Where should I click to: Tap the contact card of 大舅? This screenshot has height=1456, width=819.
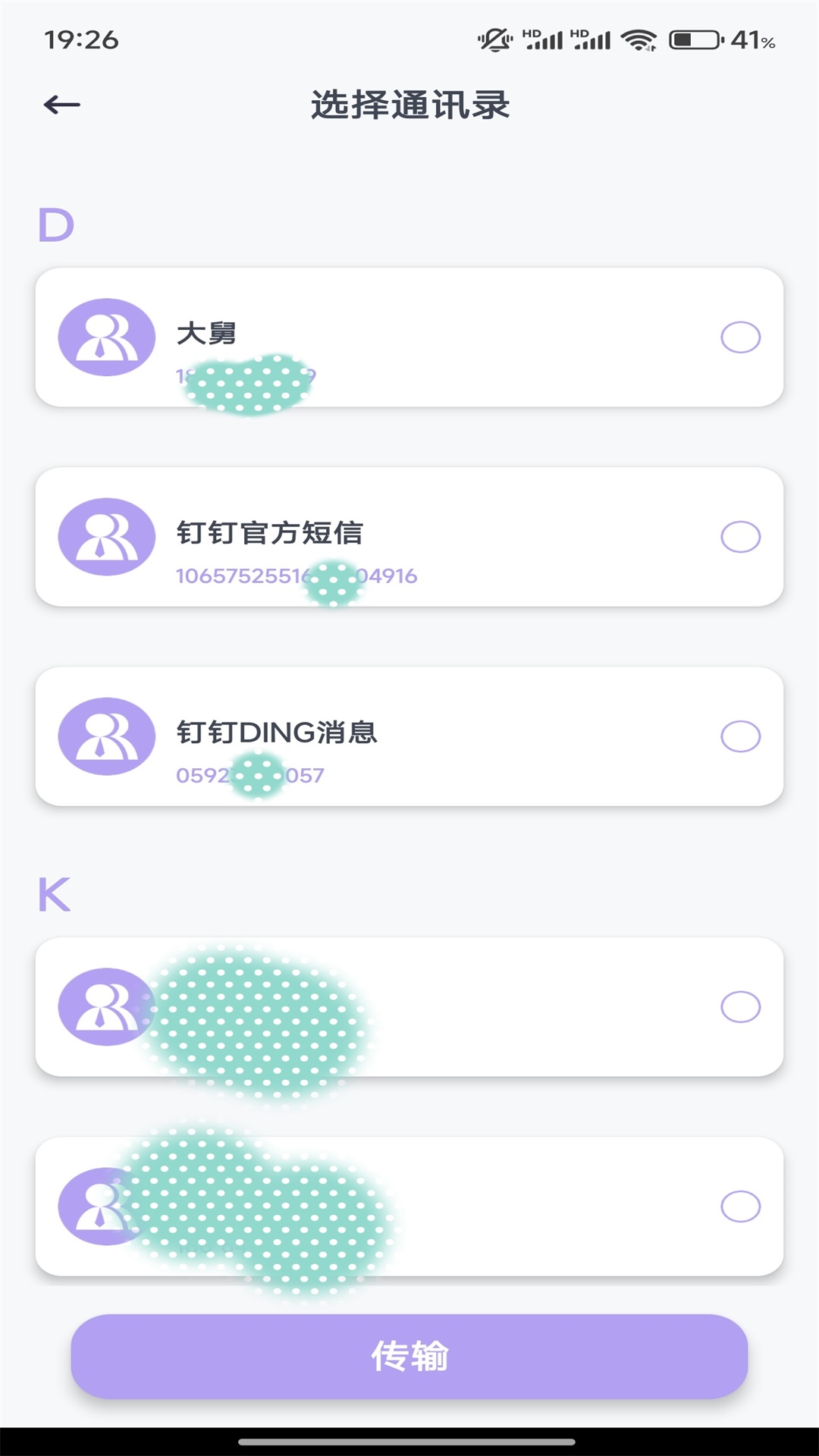409,337
